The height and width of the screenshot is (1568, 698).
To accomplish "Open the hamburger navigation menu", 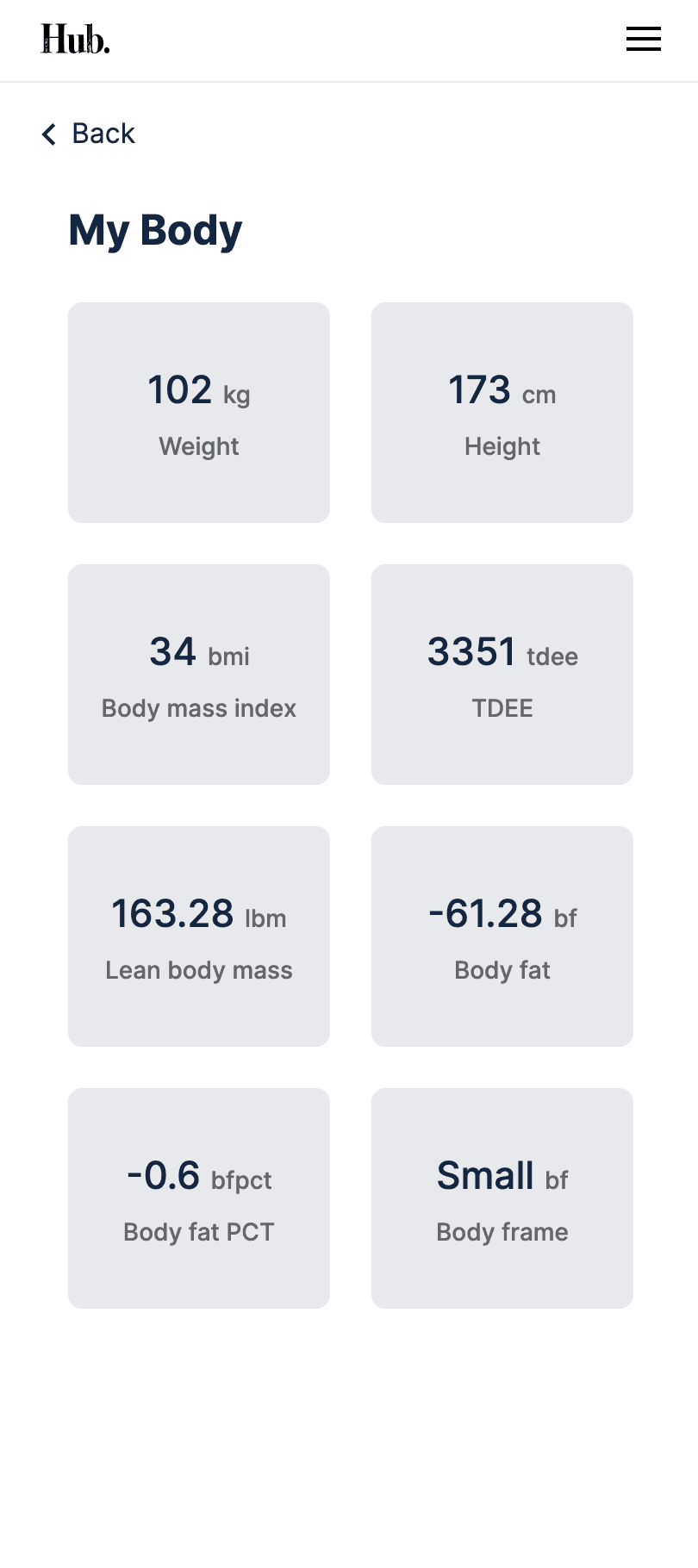I will pos(643,39).
